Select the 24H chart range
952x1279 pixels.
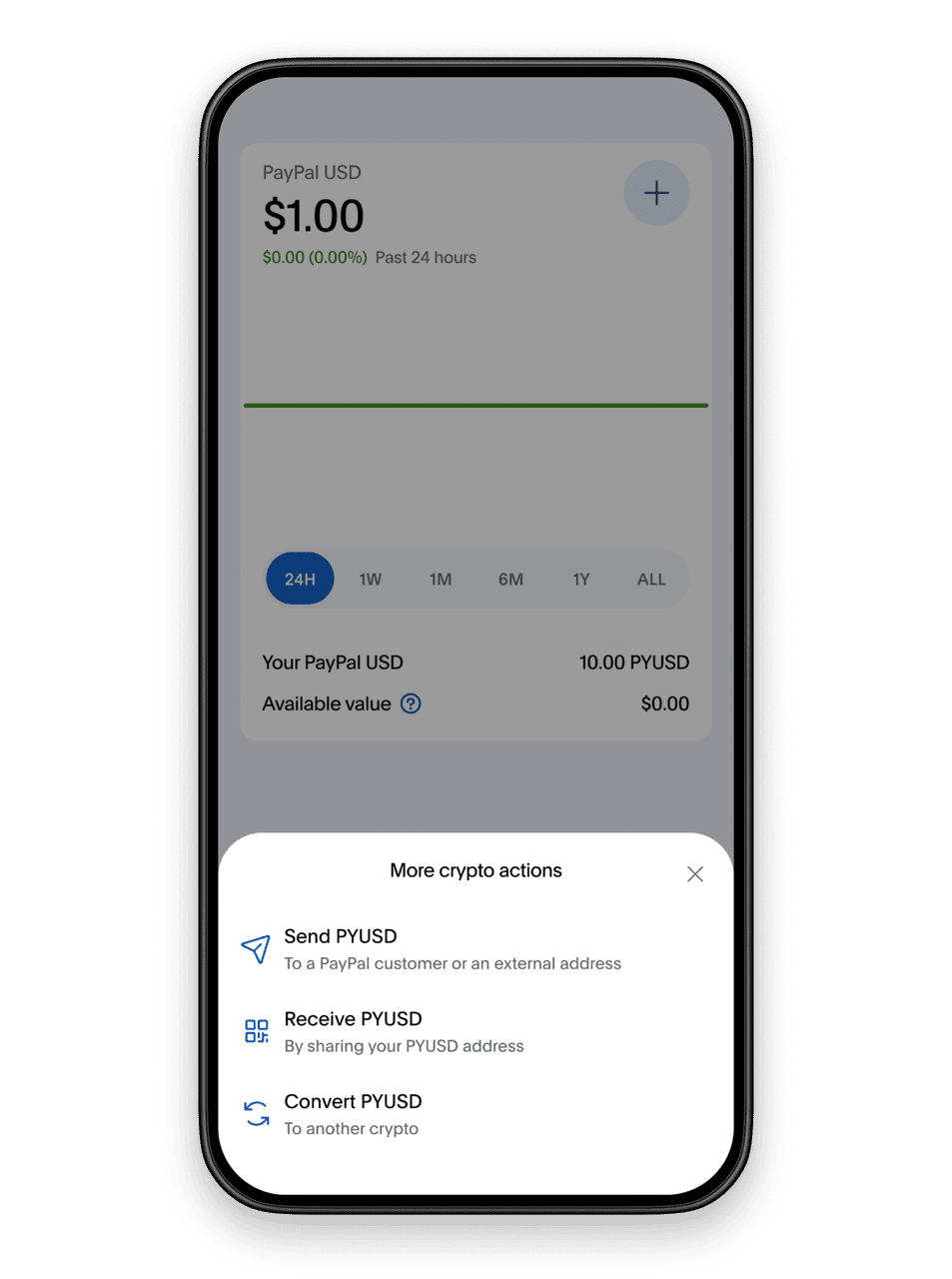300,580
